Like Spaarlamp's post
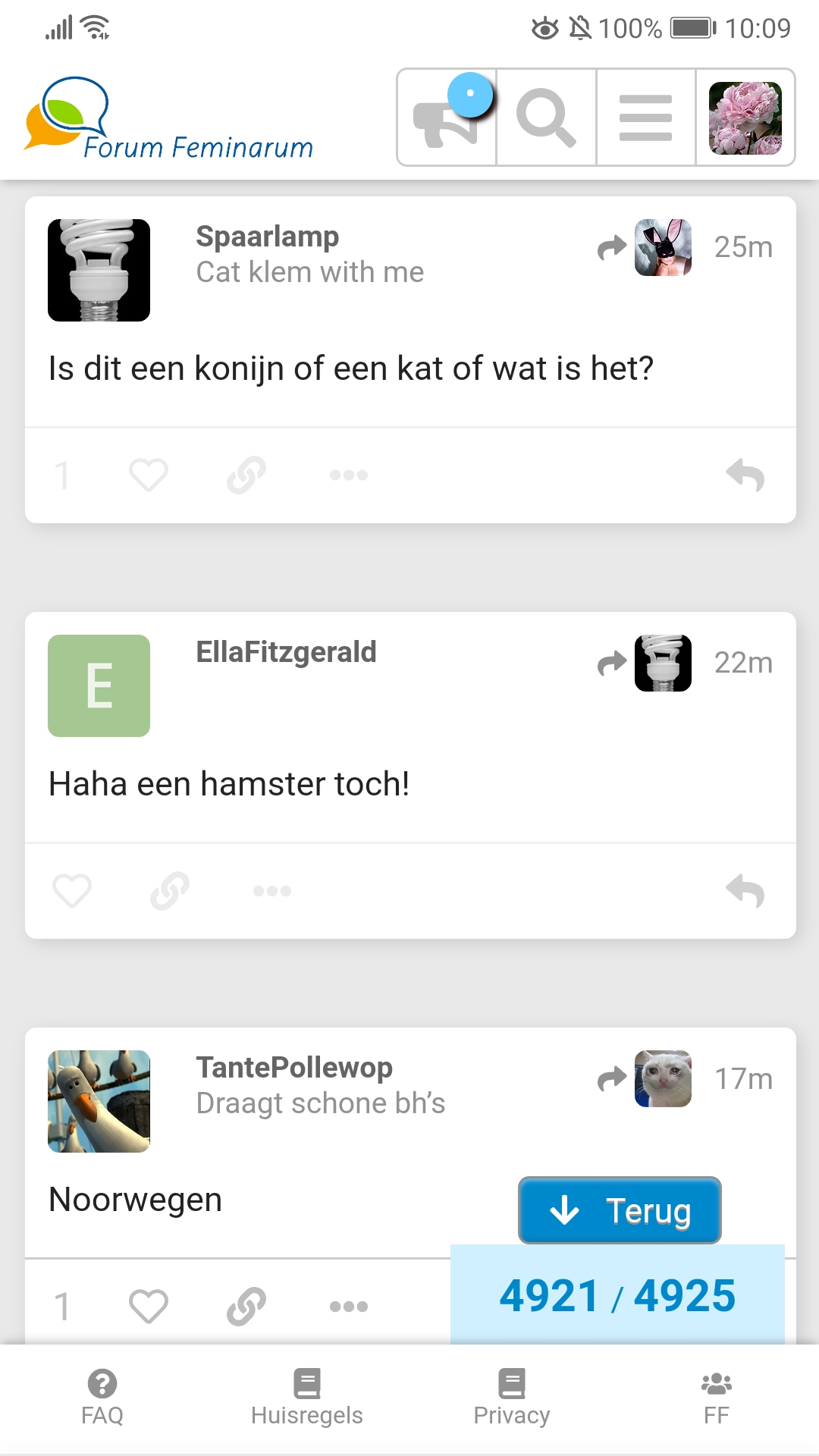 click(x=148, y=475)
